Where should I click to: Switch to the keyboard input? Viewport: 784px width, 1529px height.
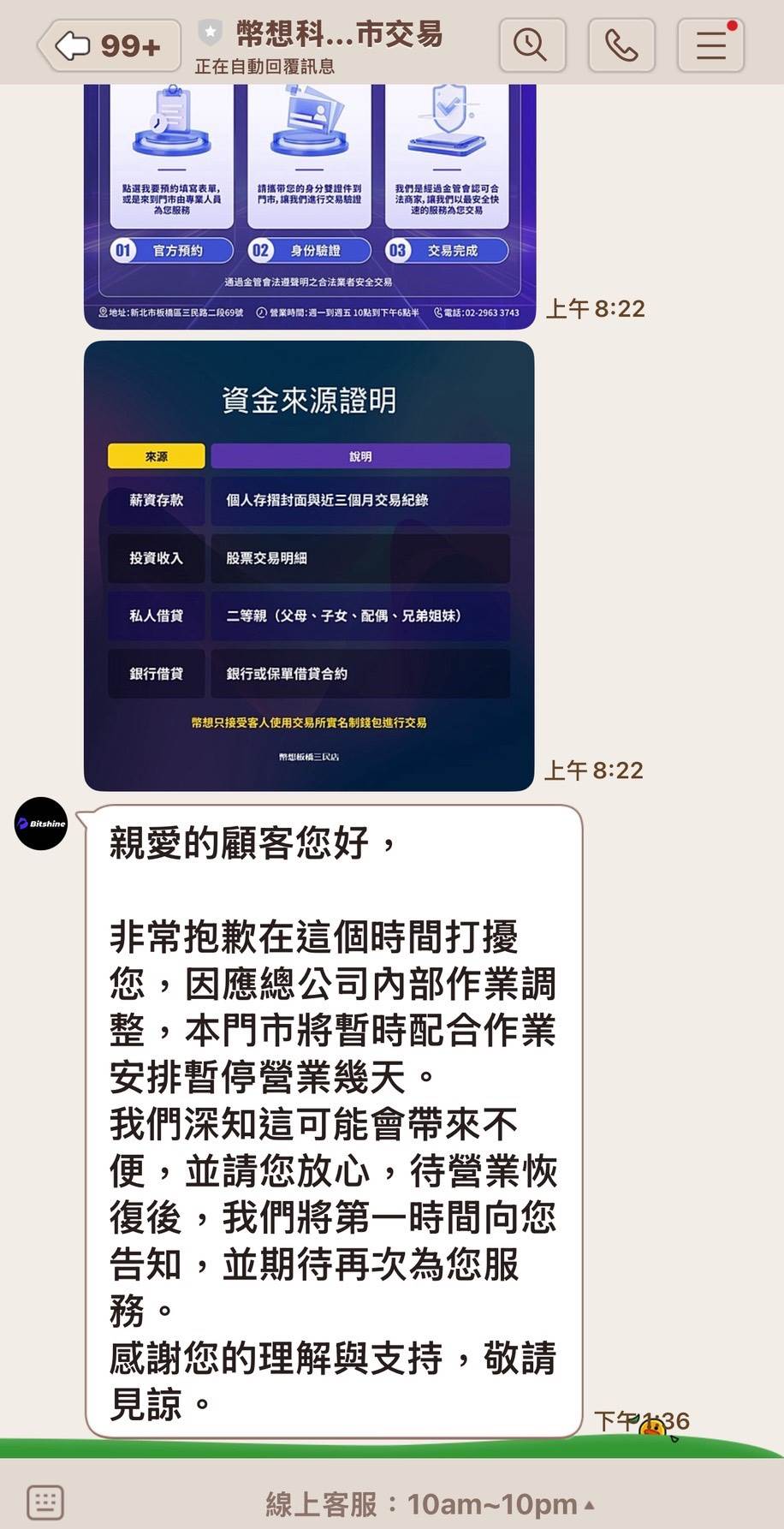pyautogui.click(x=45, y=1502)
